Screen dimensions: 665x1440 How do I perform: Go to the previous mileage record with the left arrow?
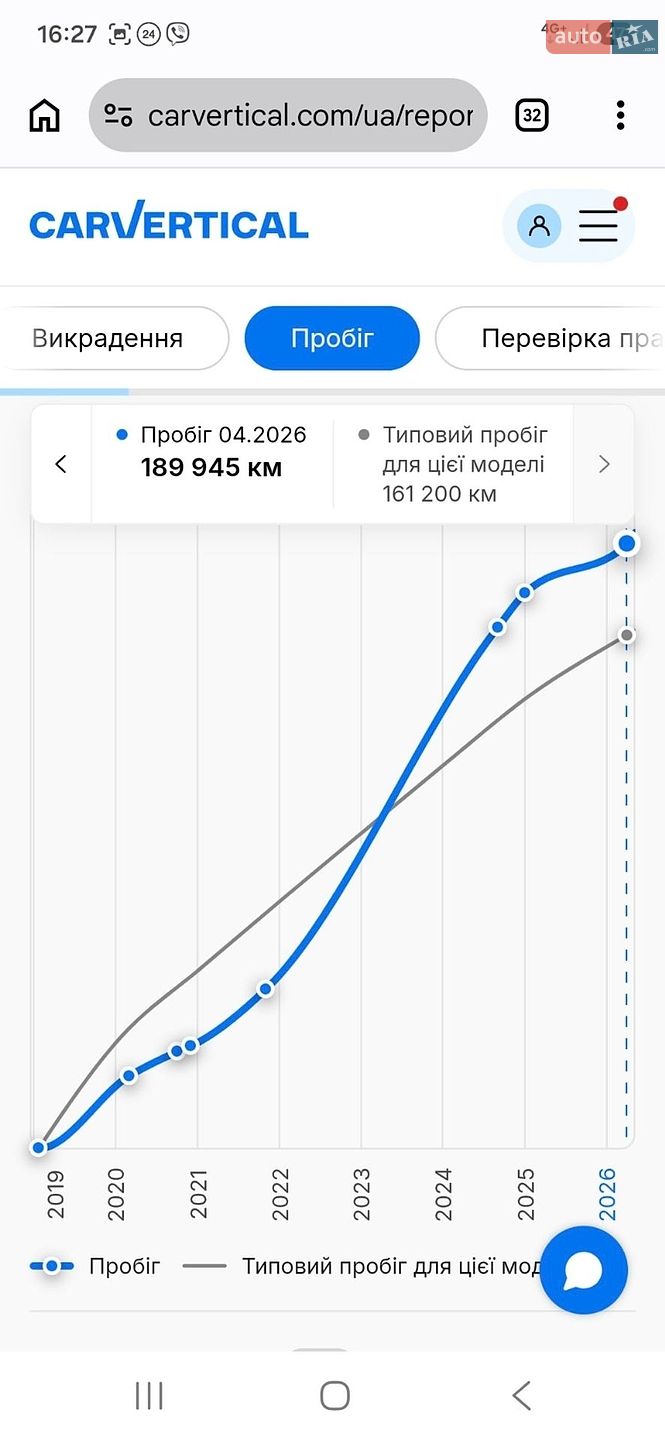tap(61, 464)
